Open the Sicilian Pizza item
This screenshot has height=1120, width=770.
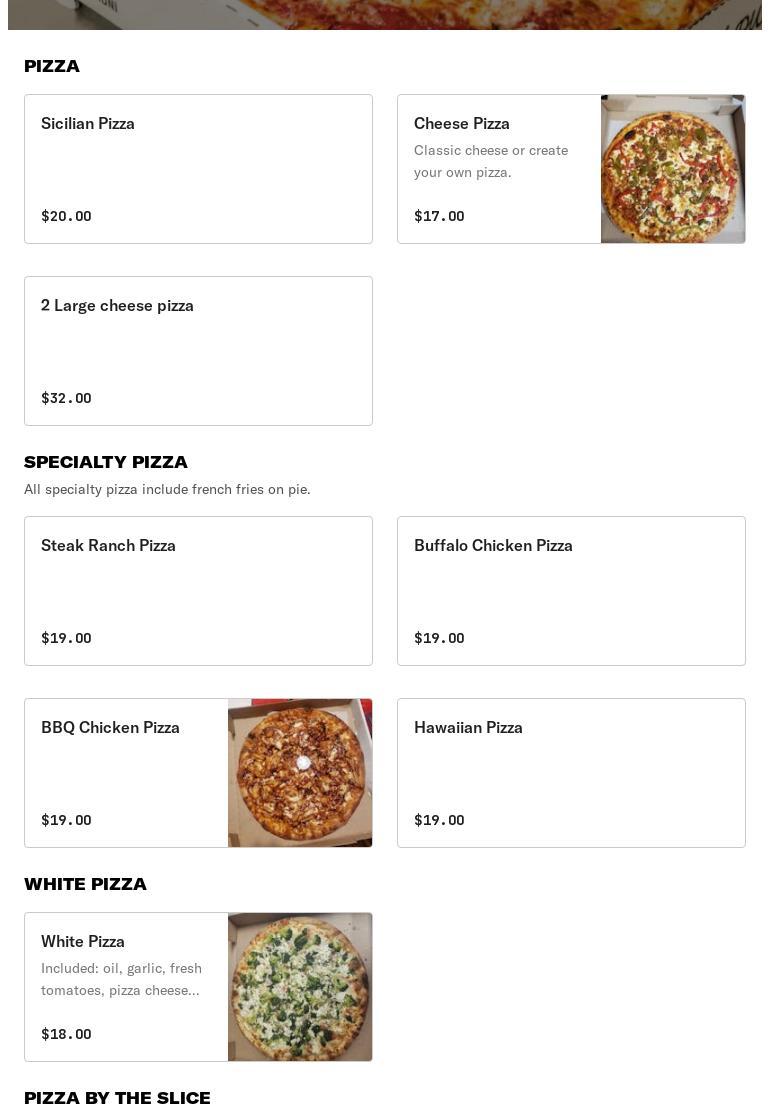198,169
